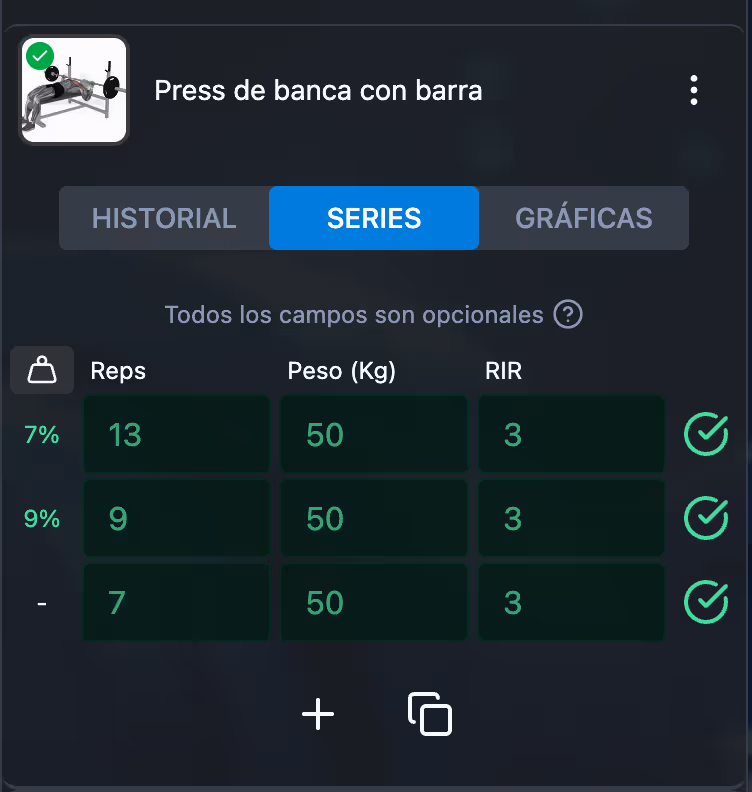Click the weight unit icon above percentages
This screenshot has width=752, height=792.
pyautogui.click(x=41, y=370)
